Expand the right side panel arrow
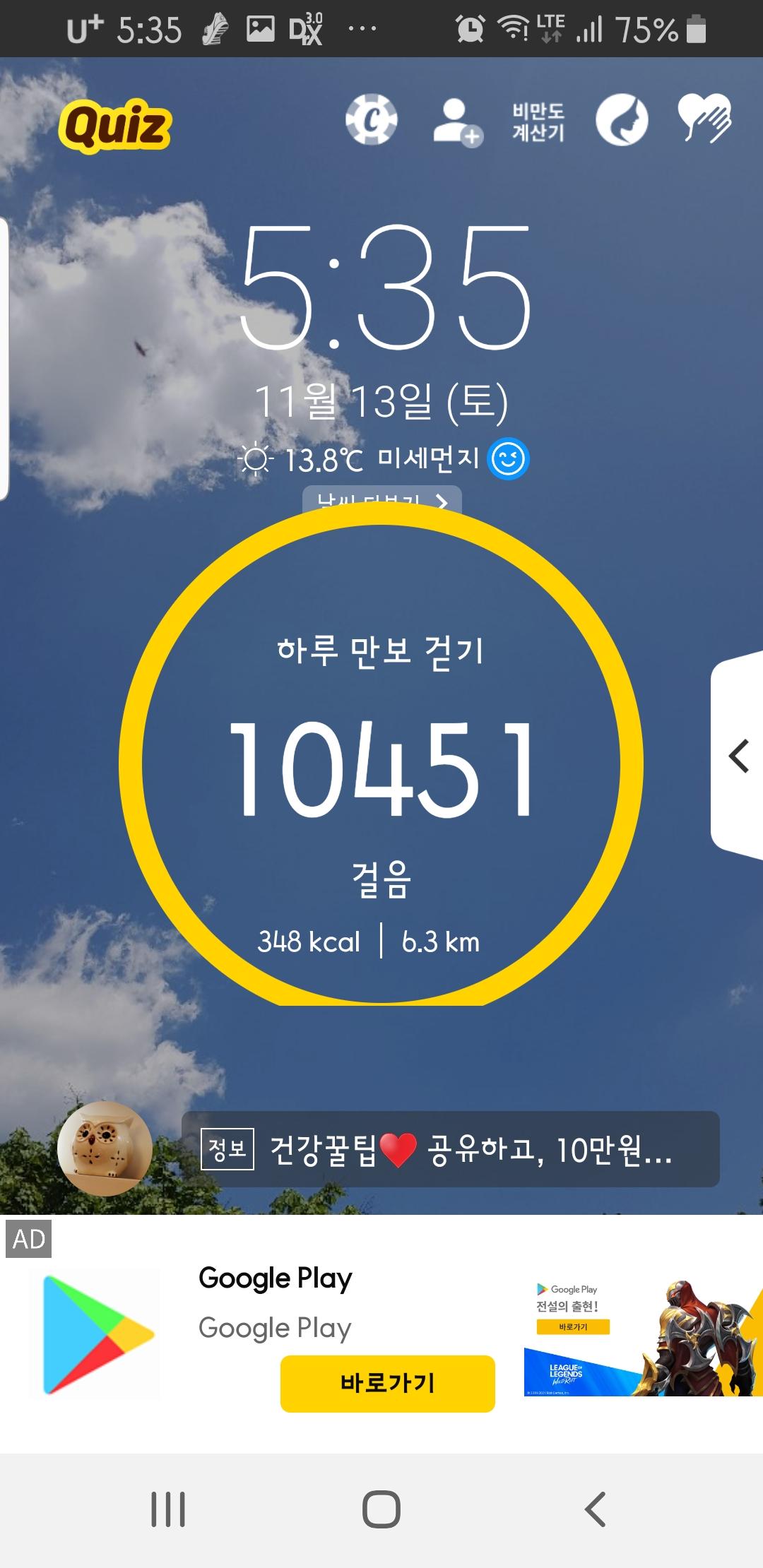The image size is (763, 1568). tap(738, 756)
